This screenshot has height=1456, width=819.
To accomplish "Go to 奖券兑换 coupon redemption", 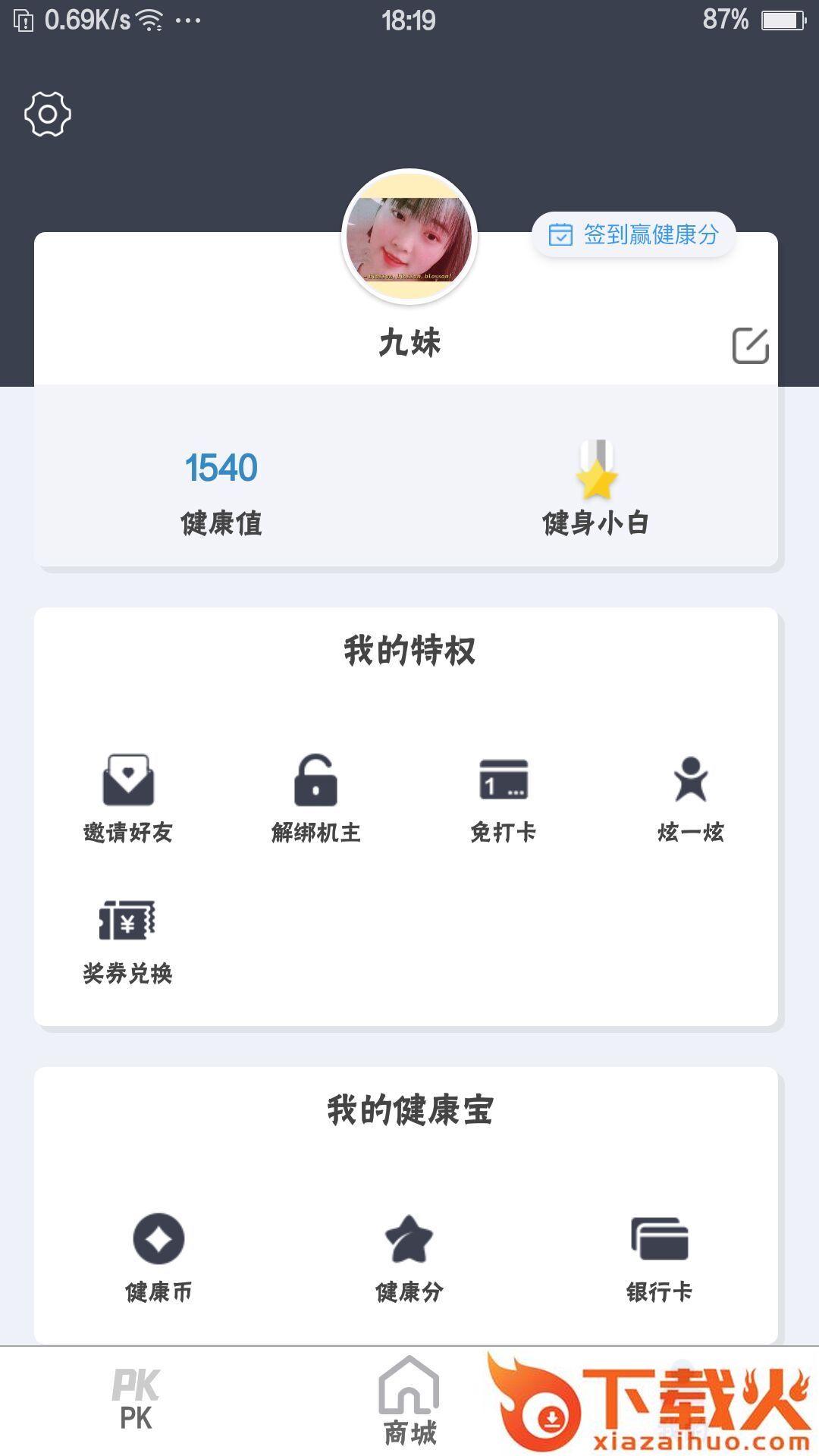I will [128, 940].
